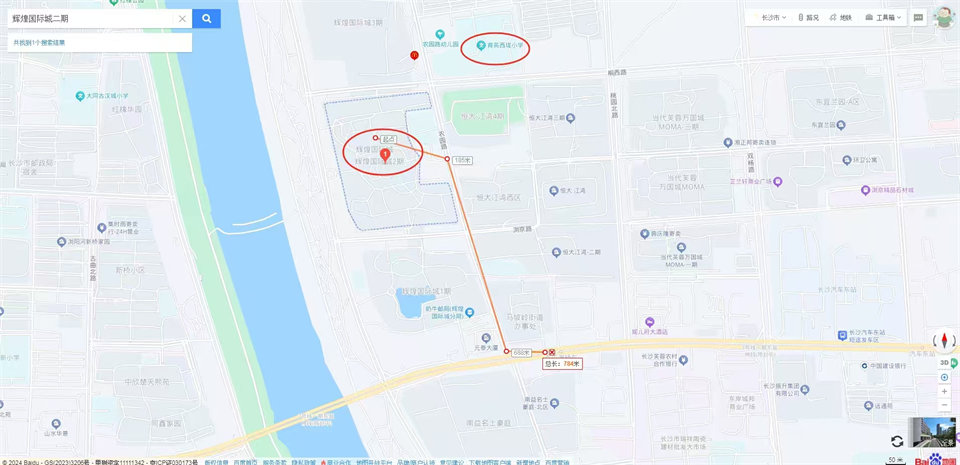Switch map to 3D view
This screenshot has height=465, width=960.
[944, 363]
